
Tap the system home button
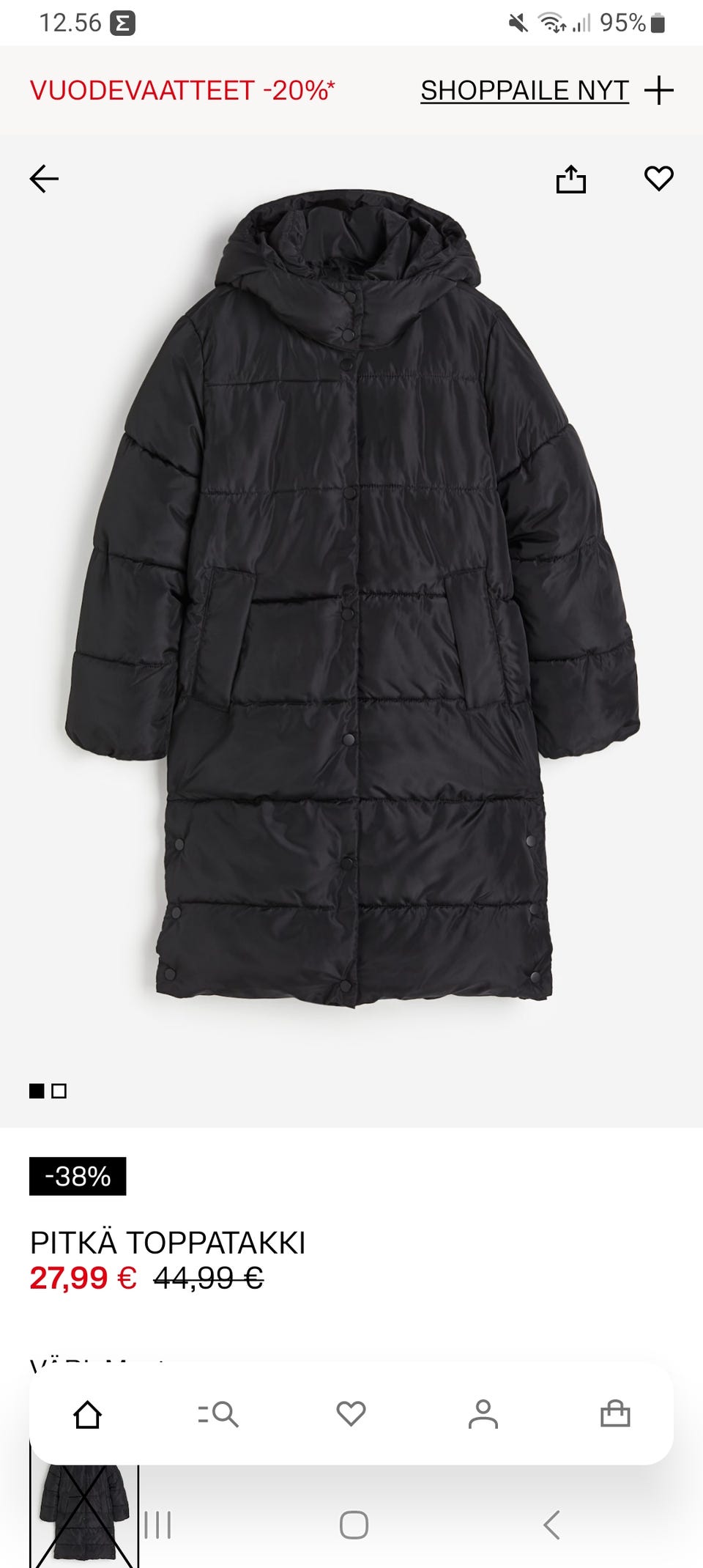pos(354,1526)
